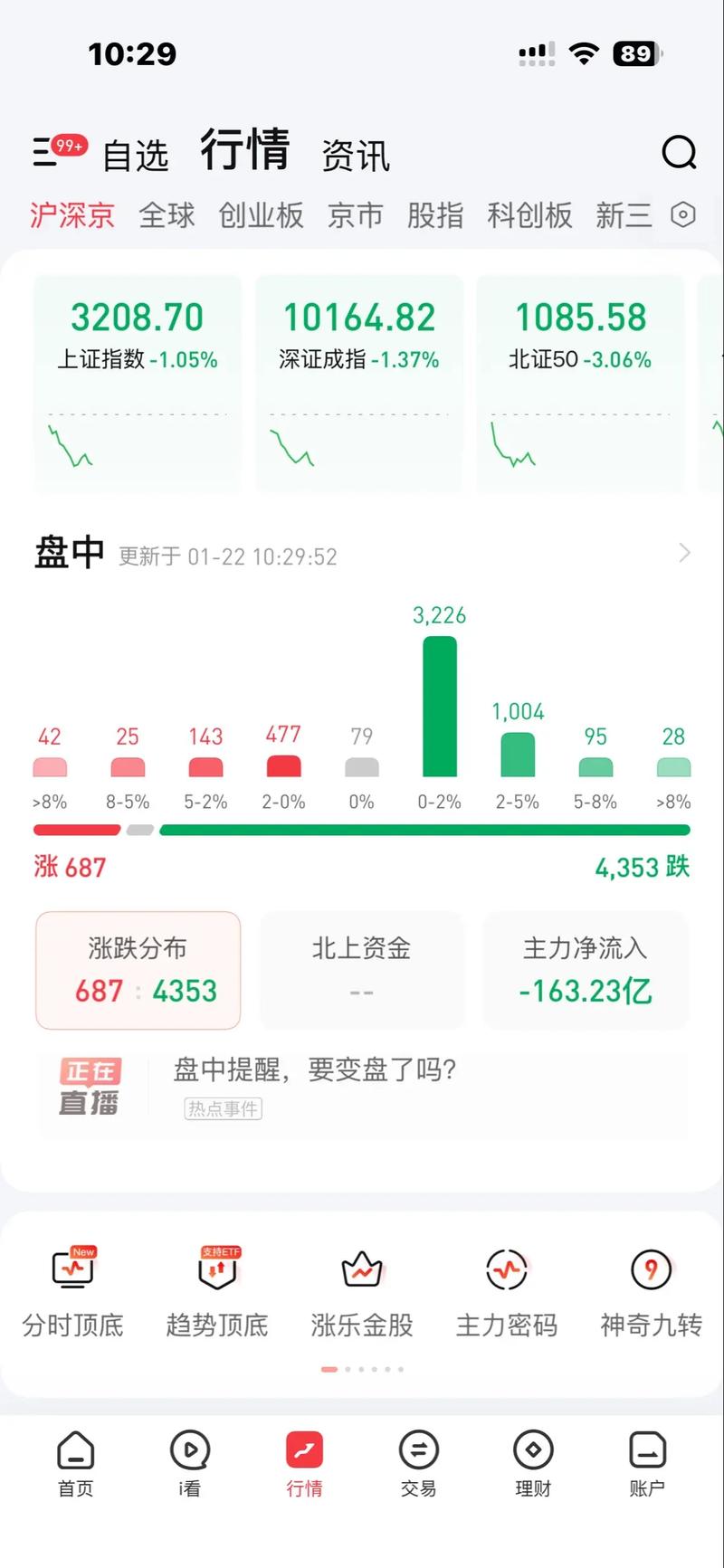Select the 涨跌分布 card
The height and width of the screenshot is (1568, 724).
(x=138, y=970)
